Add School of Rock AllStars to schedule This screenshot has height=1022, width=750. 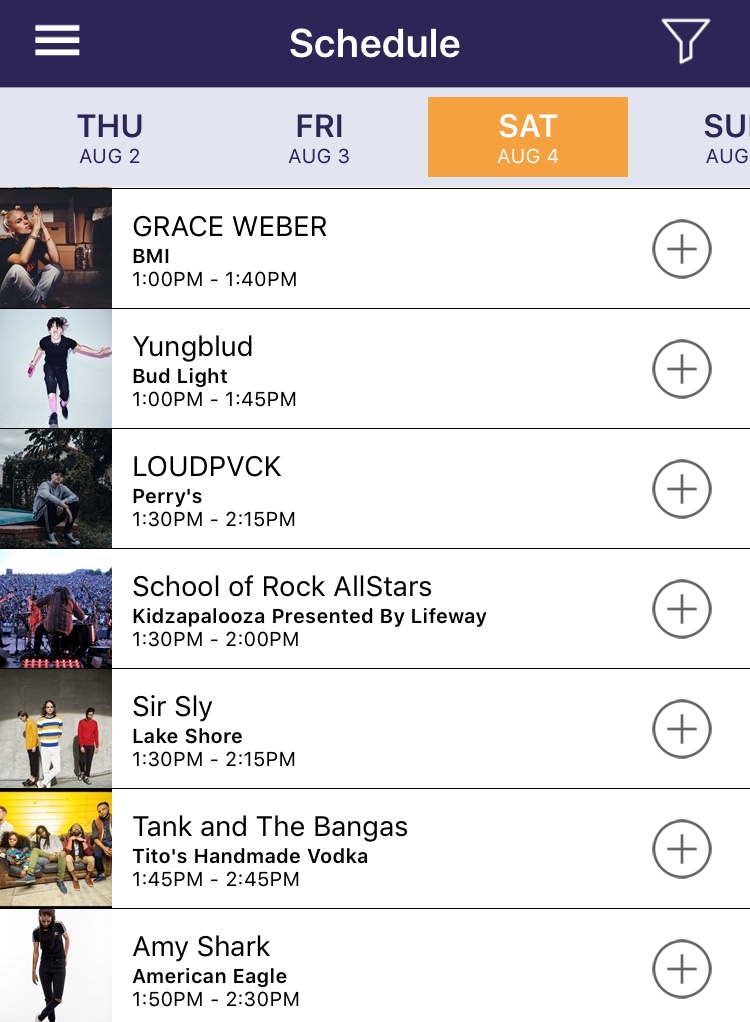pos(681,609)
